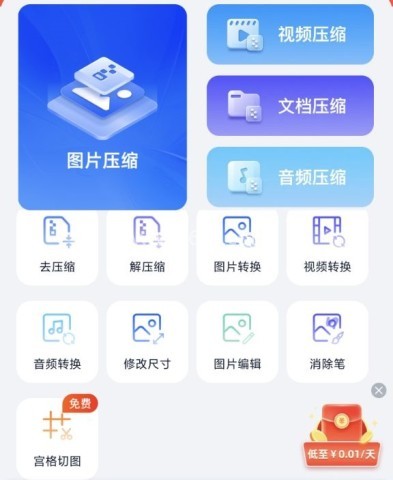
Task: Select the 修改尺寸 resize tool
Action: [147, 342]
